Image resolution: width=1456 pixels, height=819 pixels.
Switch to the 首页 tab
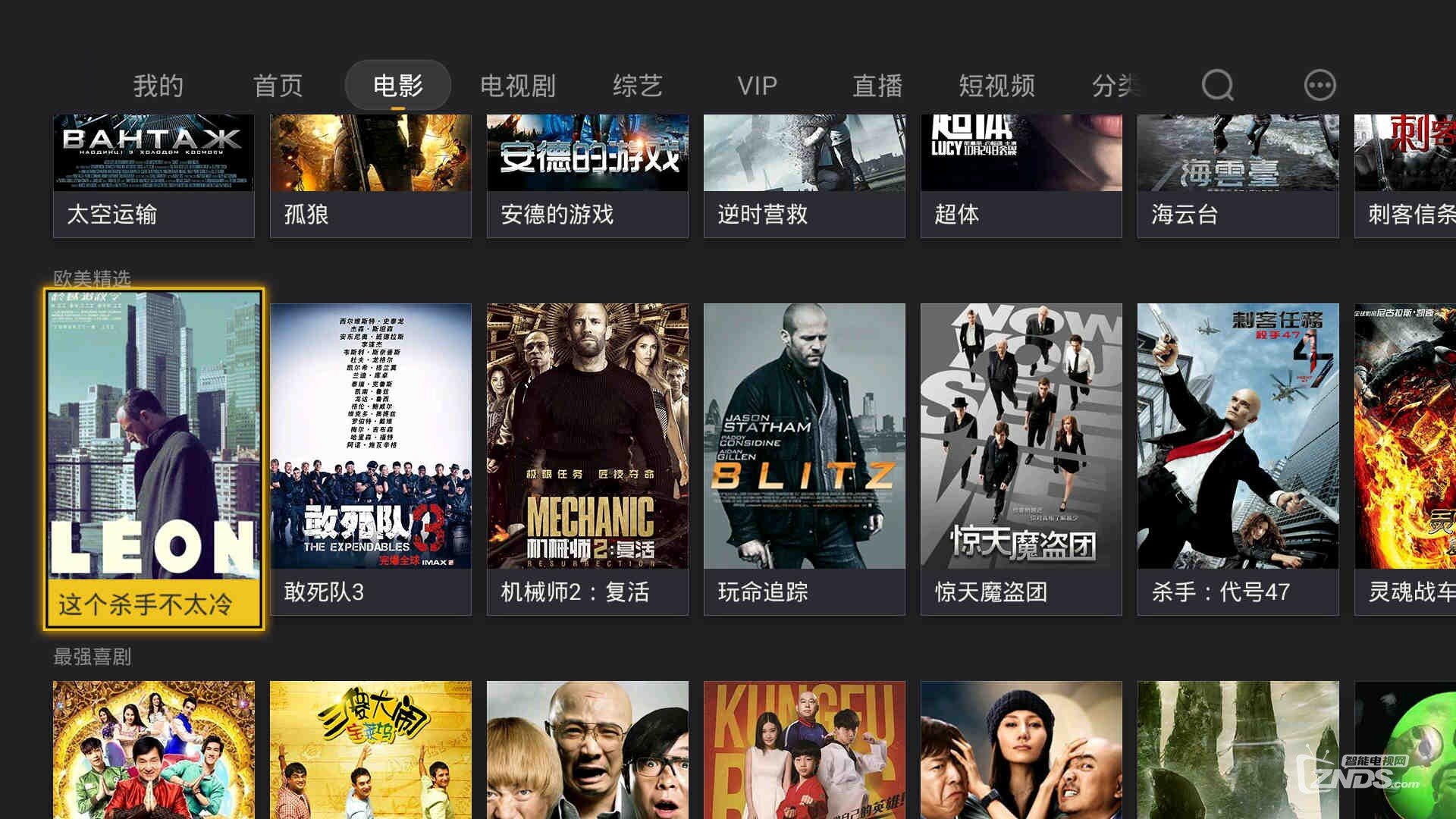(278, 86)
